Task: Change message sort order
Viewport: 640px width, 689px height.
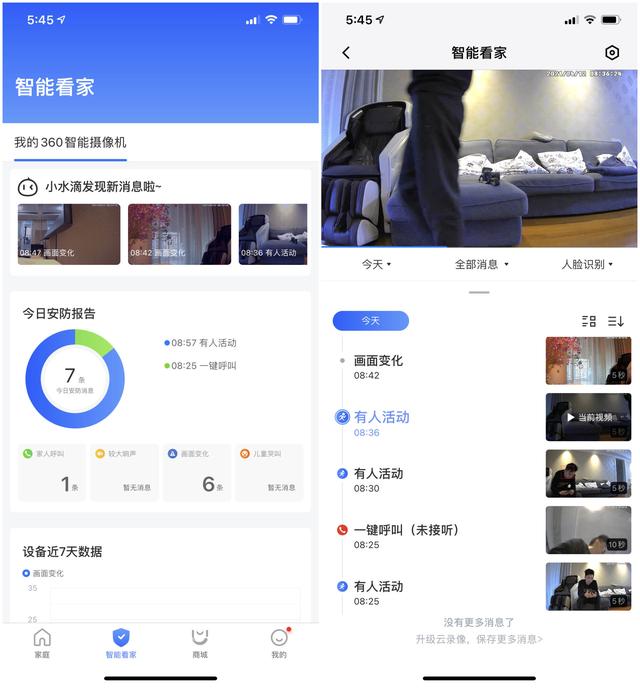Action: coord(616,321)
